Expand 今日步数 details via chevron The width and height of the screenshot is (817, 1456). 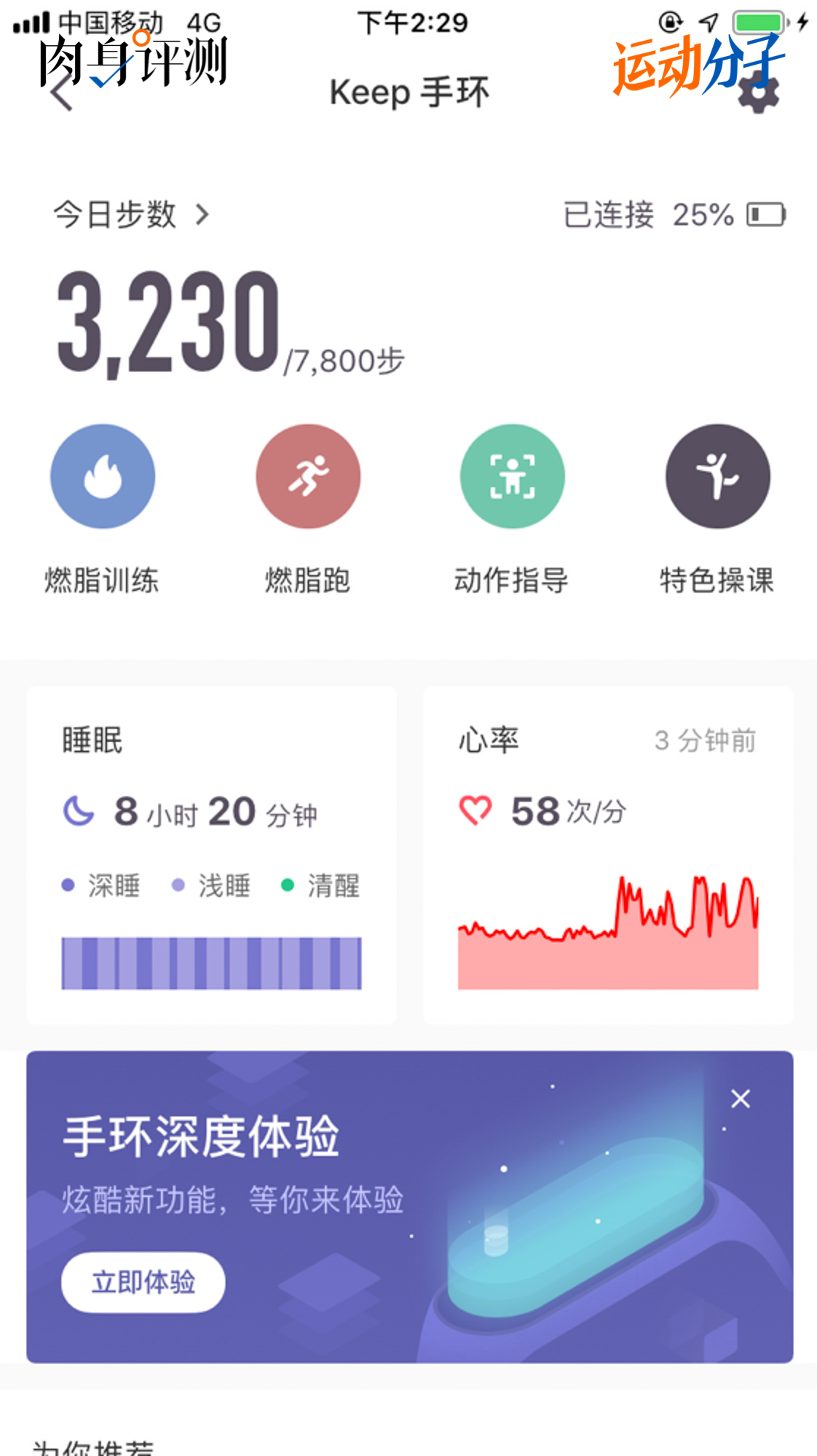[203, 214]
